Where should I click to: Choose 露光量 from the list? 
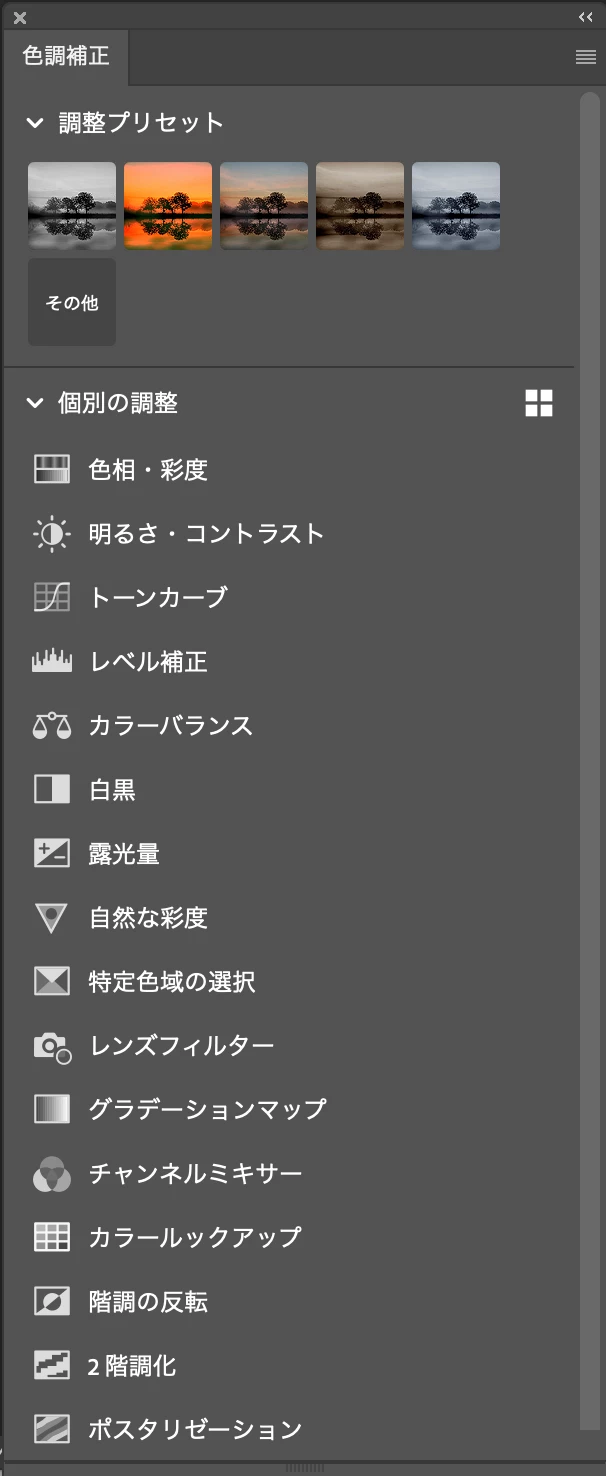[x=124, y=853]
